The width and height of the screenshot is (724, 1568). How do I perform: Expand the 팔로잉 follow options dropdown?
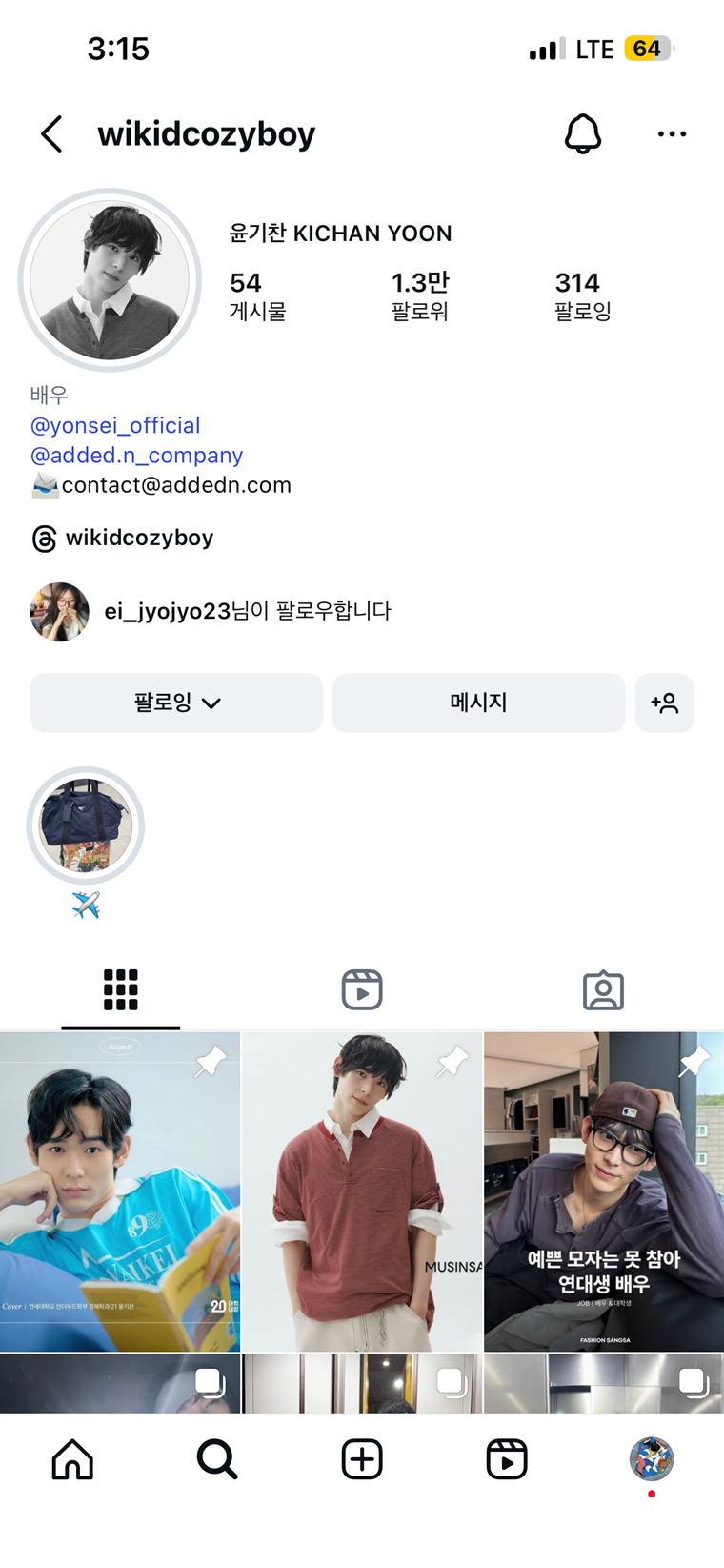(176, 703)
